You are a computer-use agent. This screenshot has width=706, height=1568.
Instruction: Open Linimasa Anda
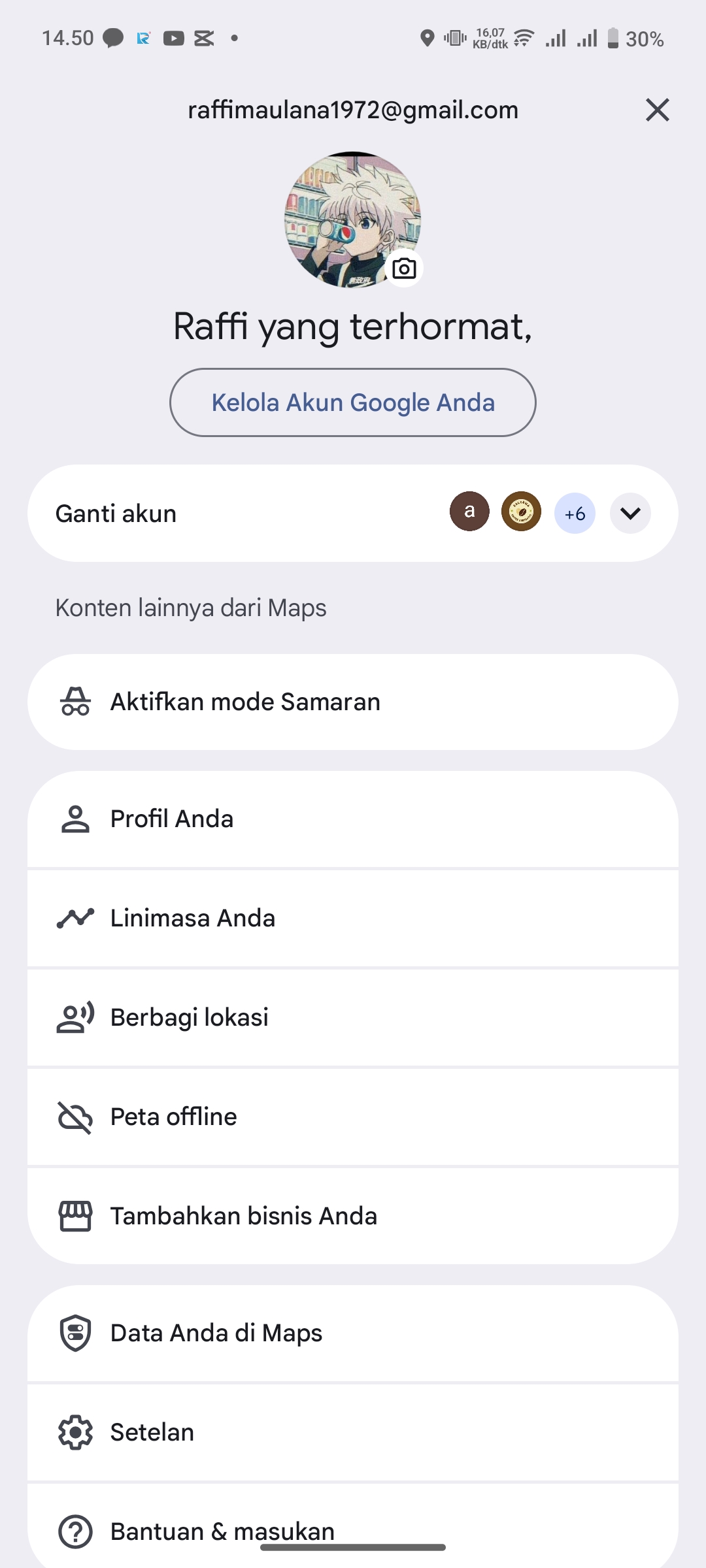(353, 919)
